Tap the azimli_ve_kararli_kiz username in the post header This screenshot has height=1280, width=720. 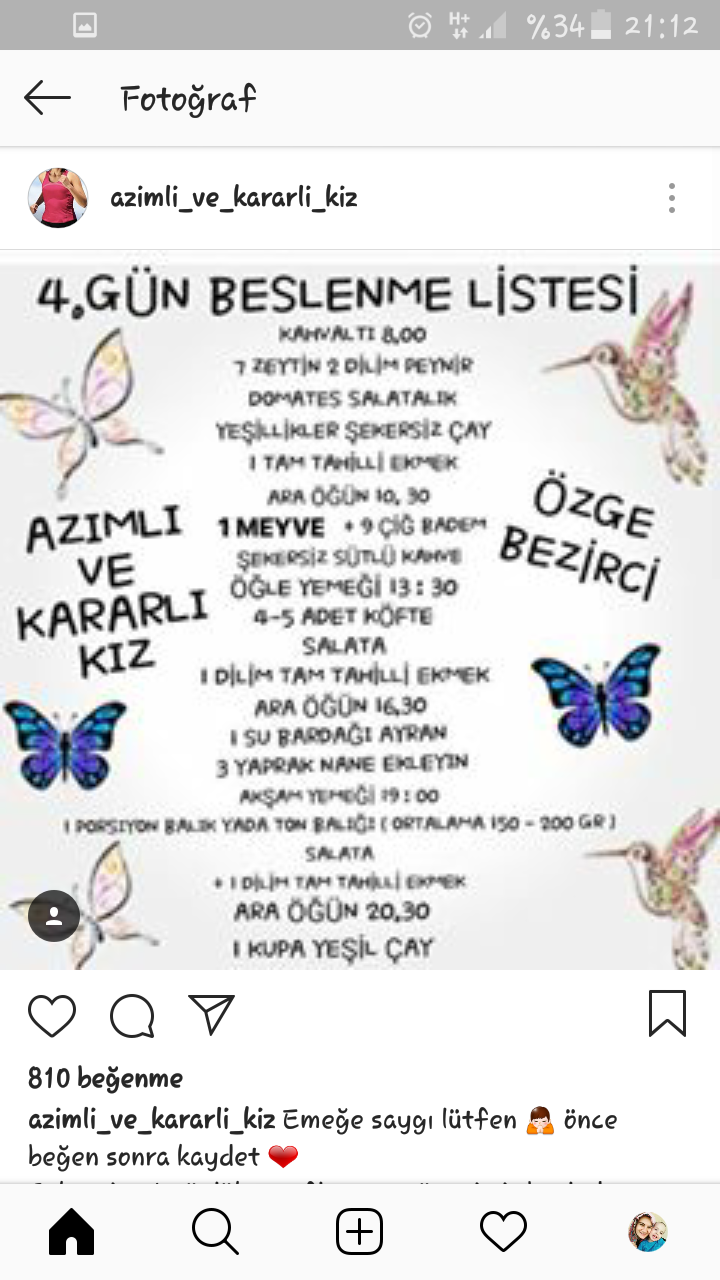[x=233, y=198]
